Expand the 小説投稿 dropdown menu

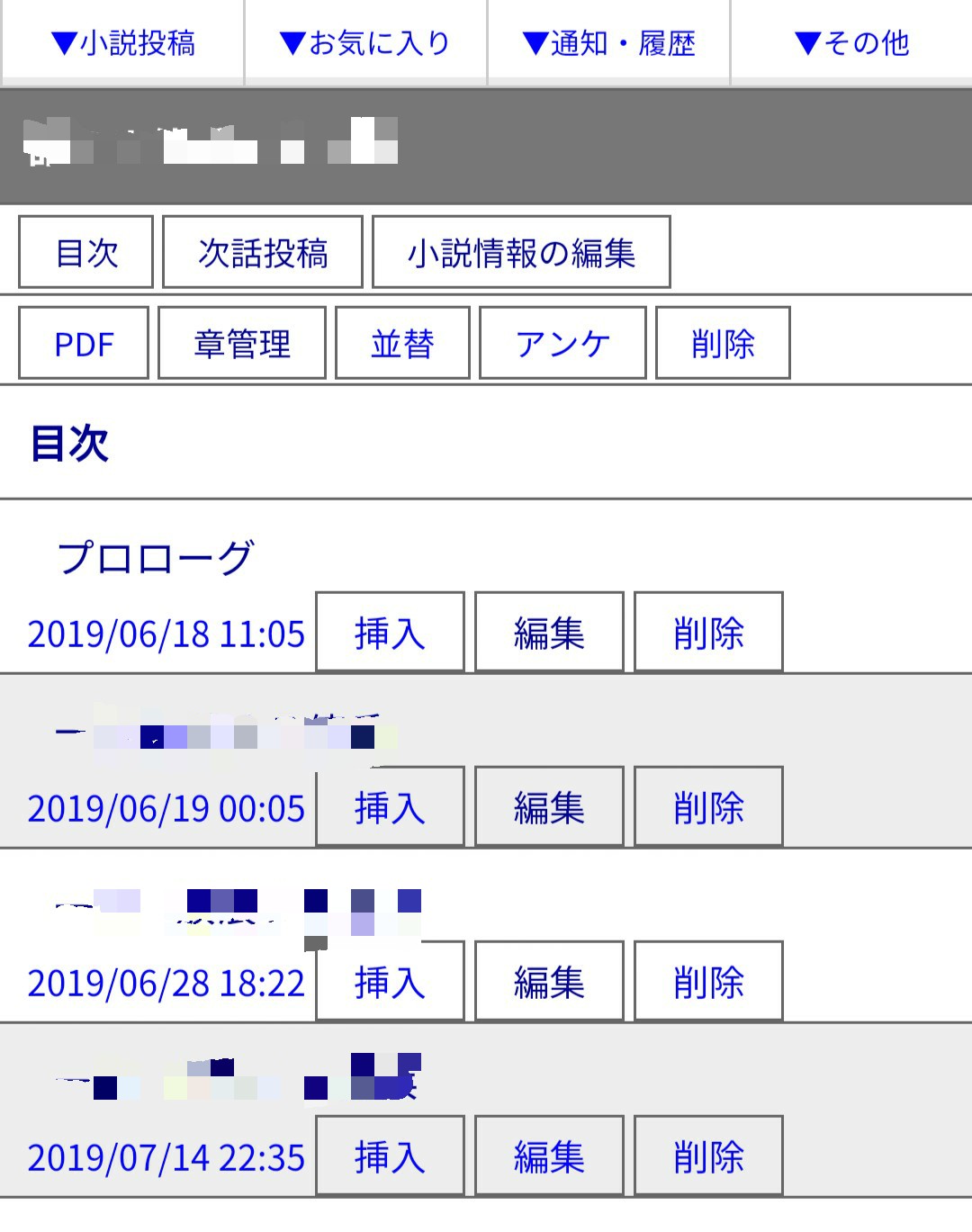122,43
